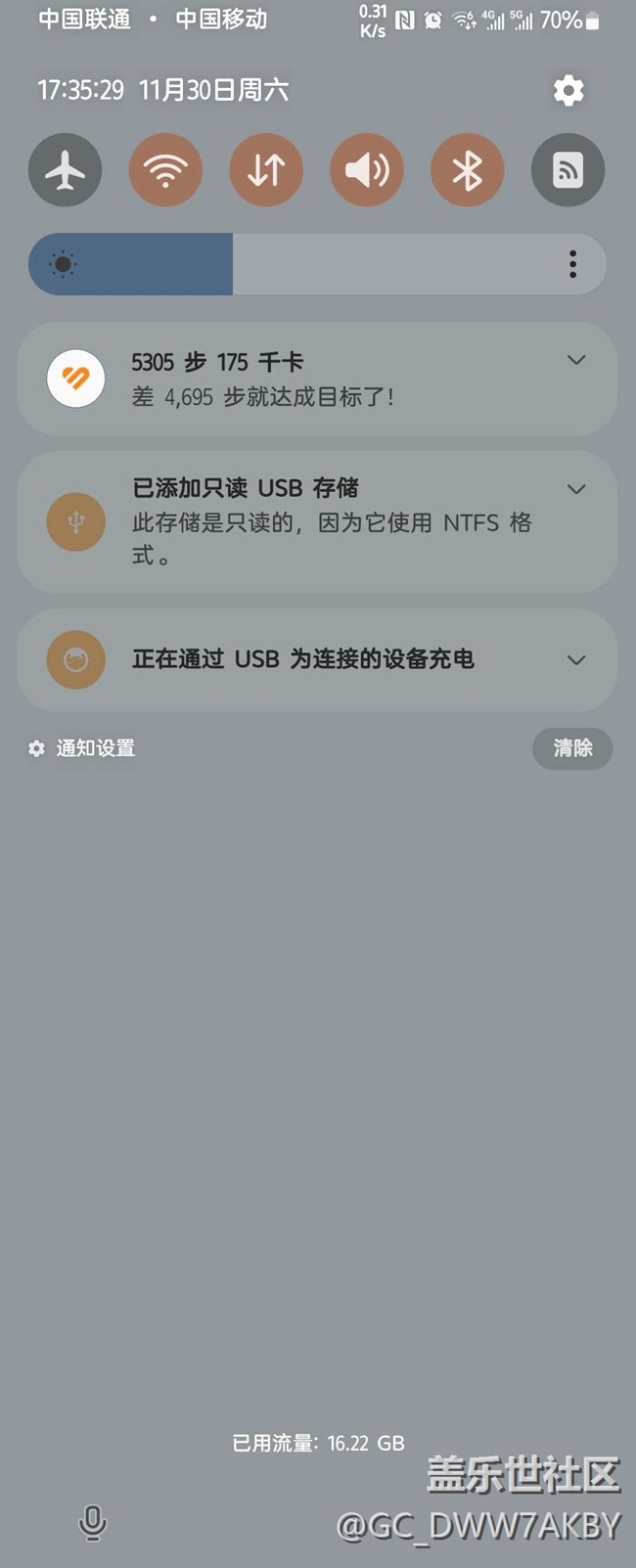The height and width of the screenshot is (1568, 636).
Task: Open the 已添加只读 USB 存储 notification
Action: (x=317, y=522)
